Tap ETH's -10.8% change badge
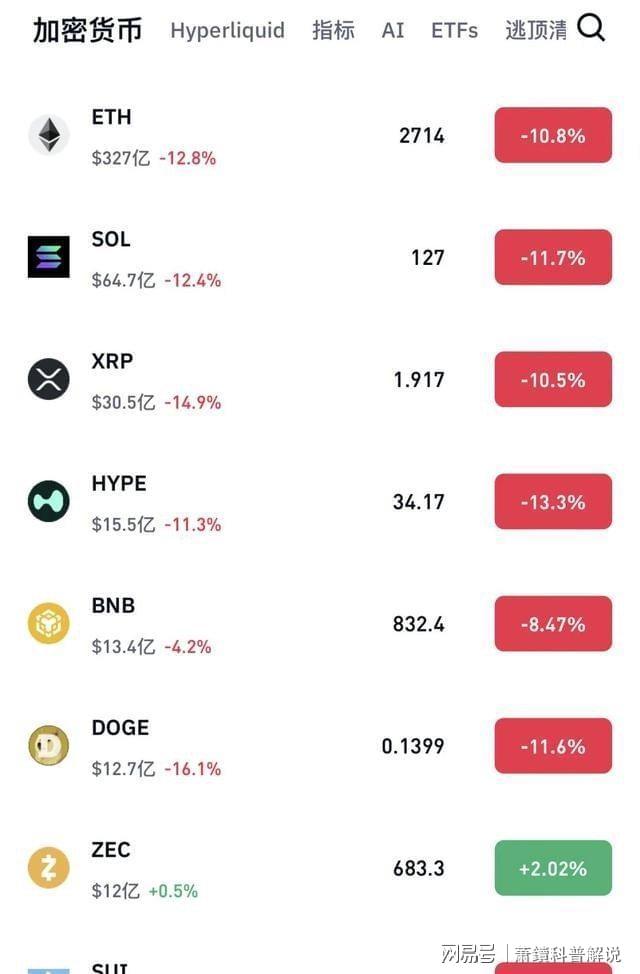The width and height of the screenshot is (640, 974). [x=553, y=135]
